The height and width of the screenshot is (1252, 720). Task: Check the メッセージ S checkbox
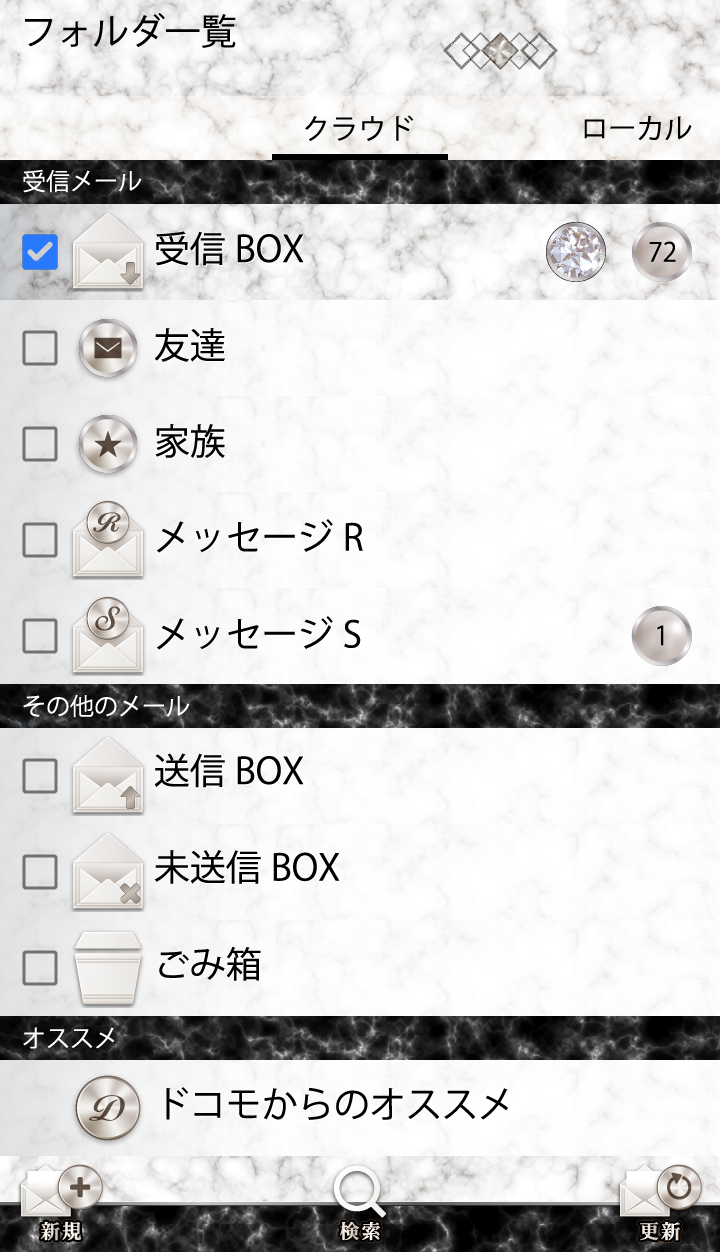coord(40,635)
